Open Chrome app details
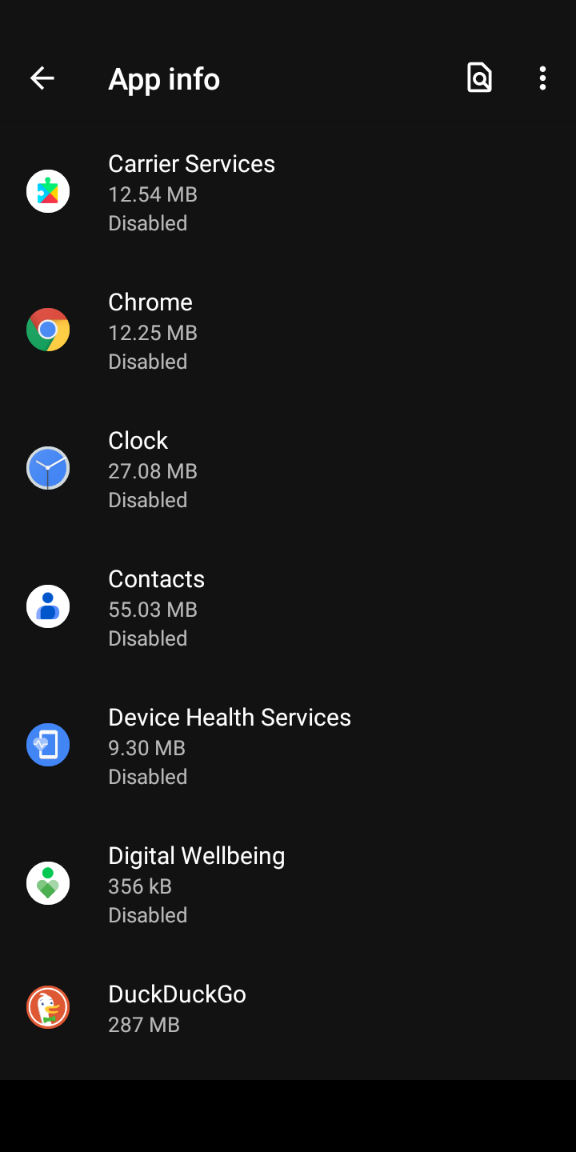Screen dimensions: 576x1152 (x=288, y=331)
